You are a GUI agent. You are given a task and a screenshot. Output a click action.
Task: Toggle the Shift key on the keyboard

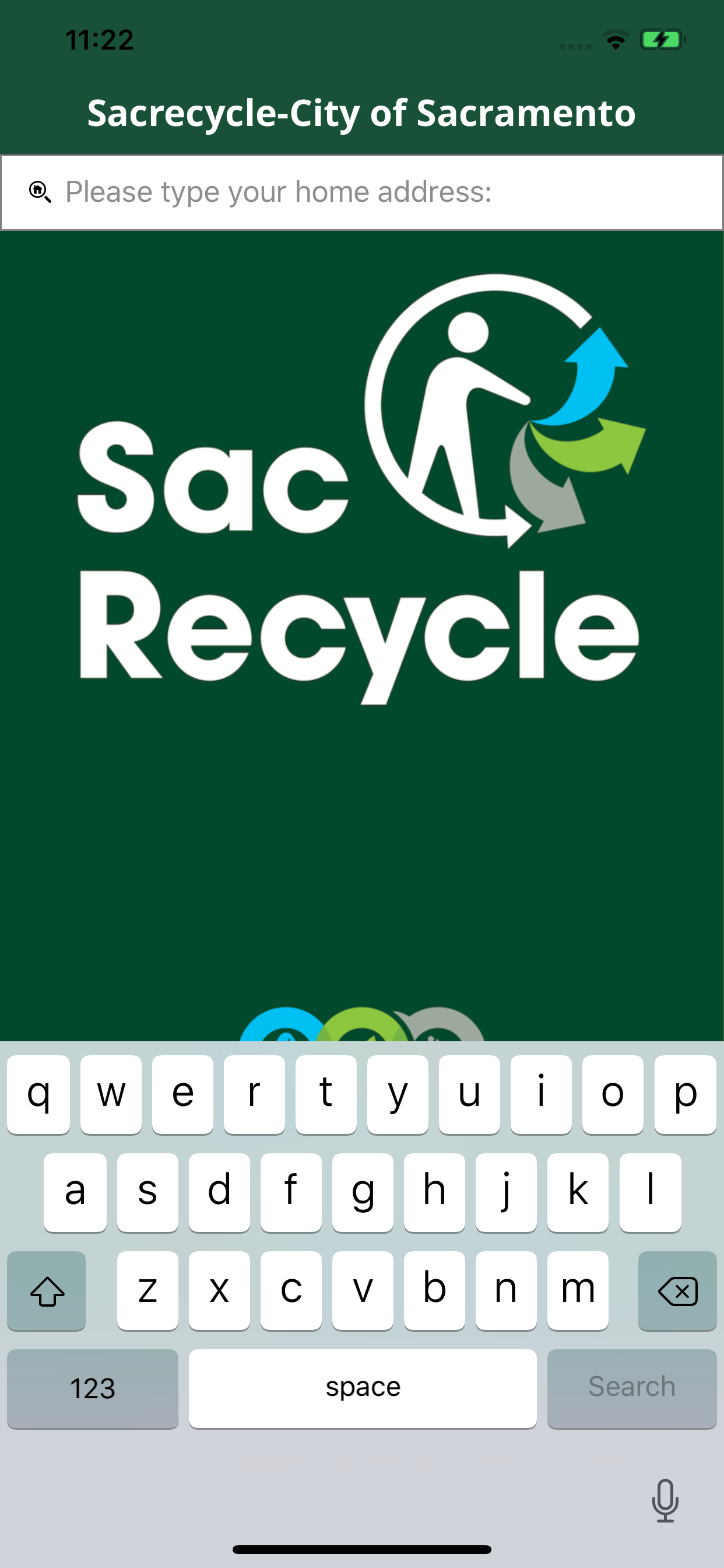(x=46, y=1290)
